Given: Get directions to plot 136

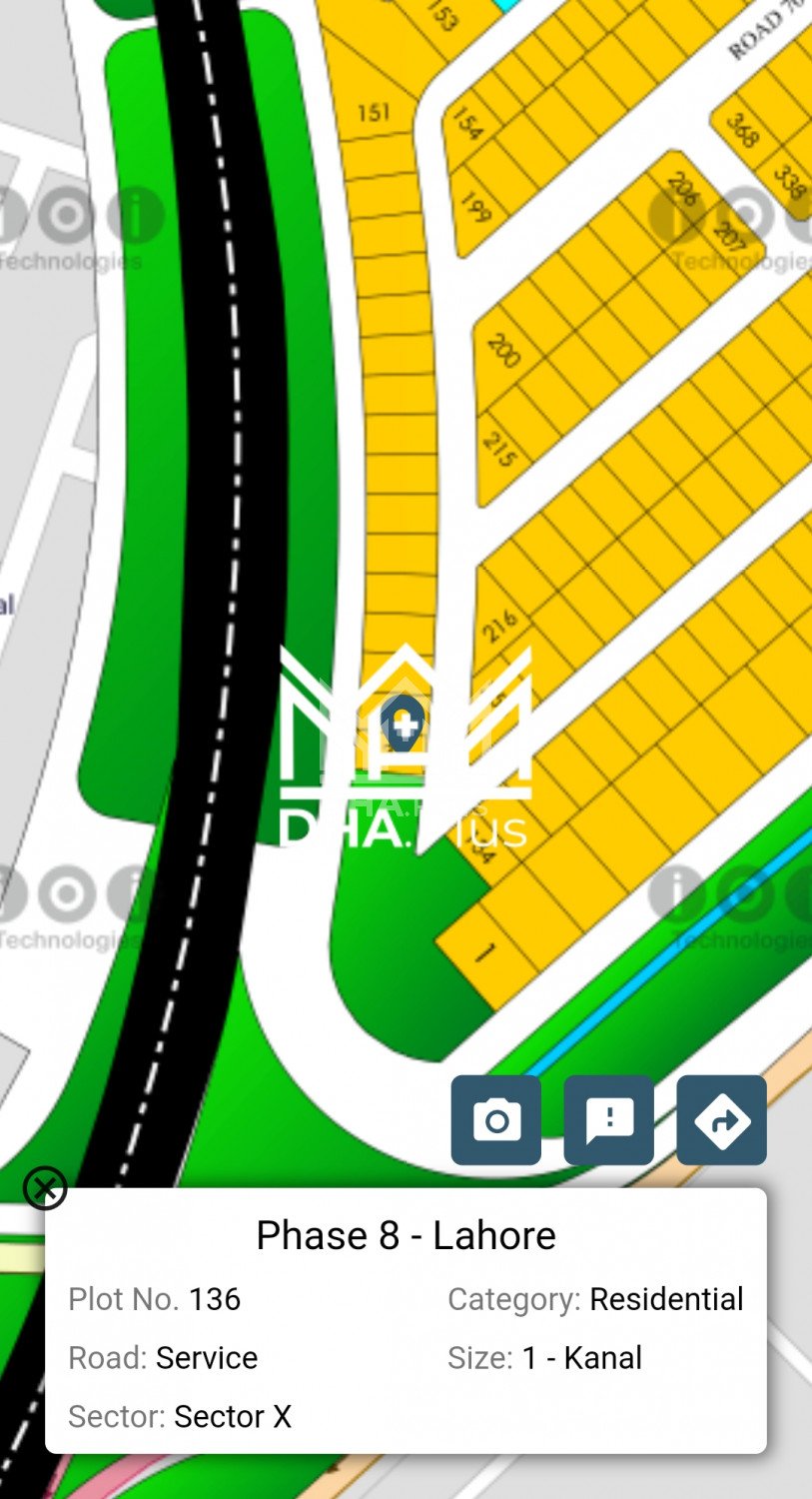Looking at the screenshot, I should point(721,1120).
